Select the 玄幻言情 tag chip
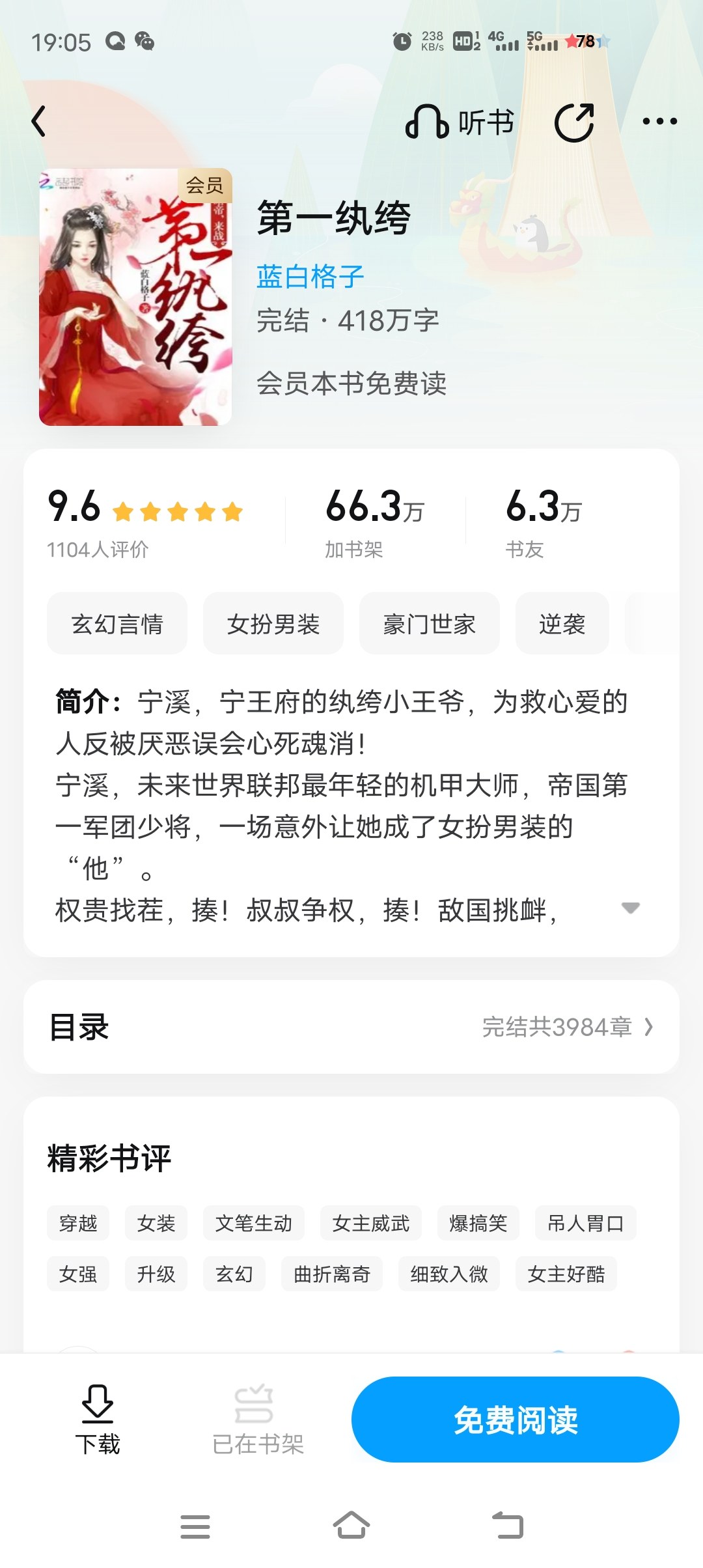This screenshot has width=703, height=1568. 117,624
